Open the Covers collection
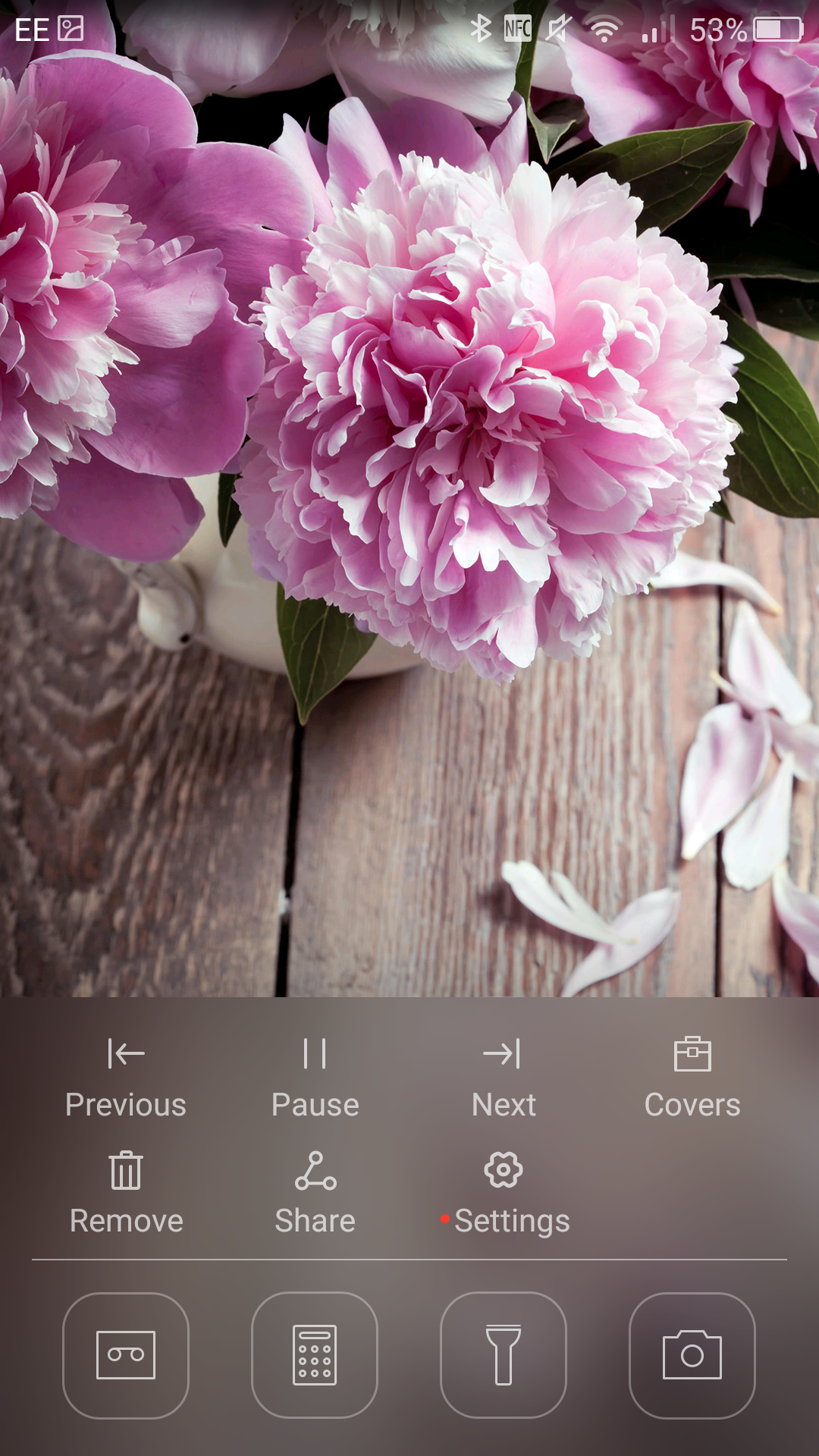This screenshot has width=819, height=1456. coord(692,1077)
